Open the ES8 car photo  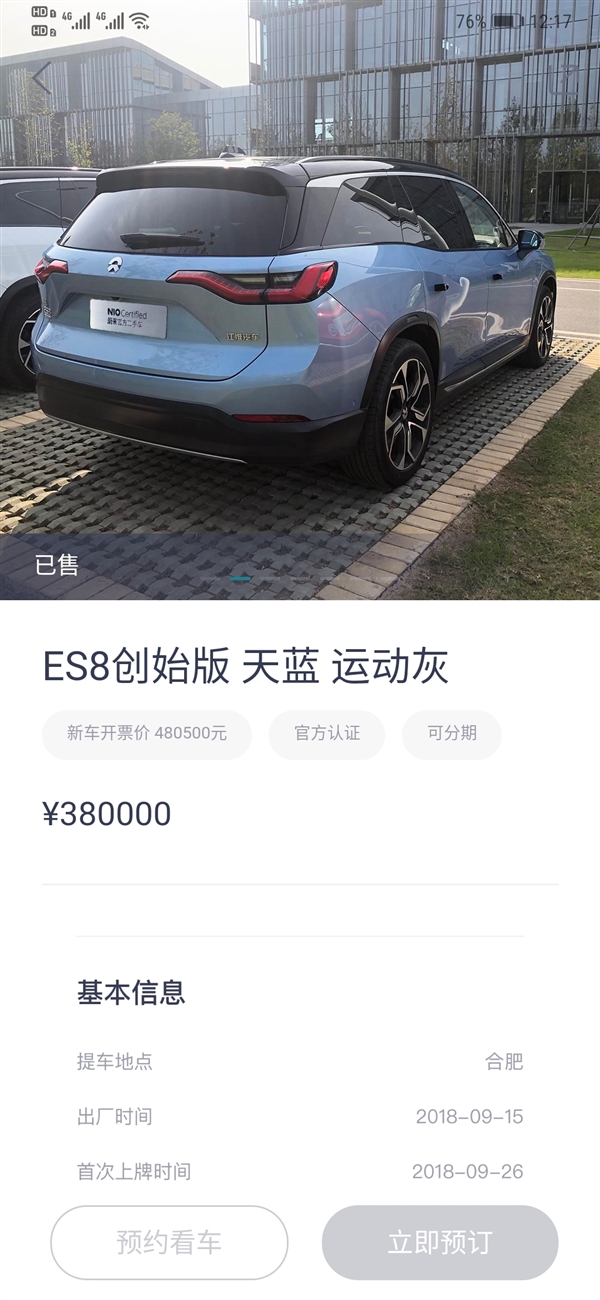300,320
